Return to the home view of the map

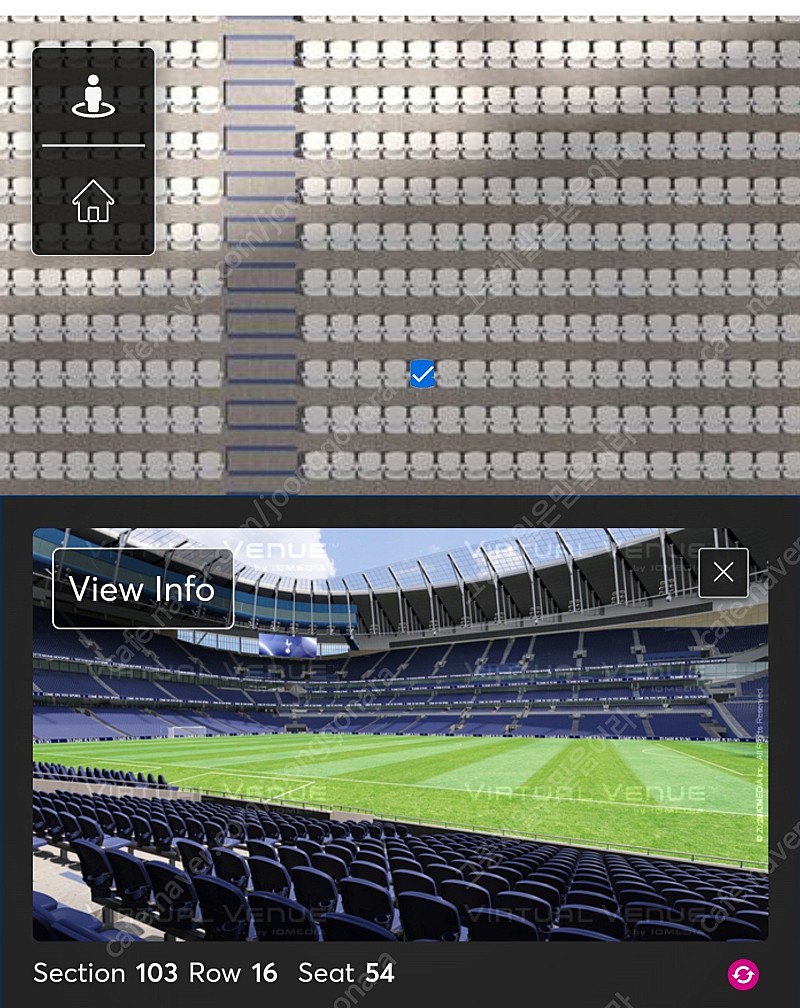[93, 202]
